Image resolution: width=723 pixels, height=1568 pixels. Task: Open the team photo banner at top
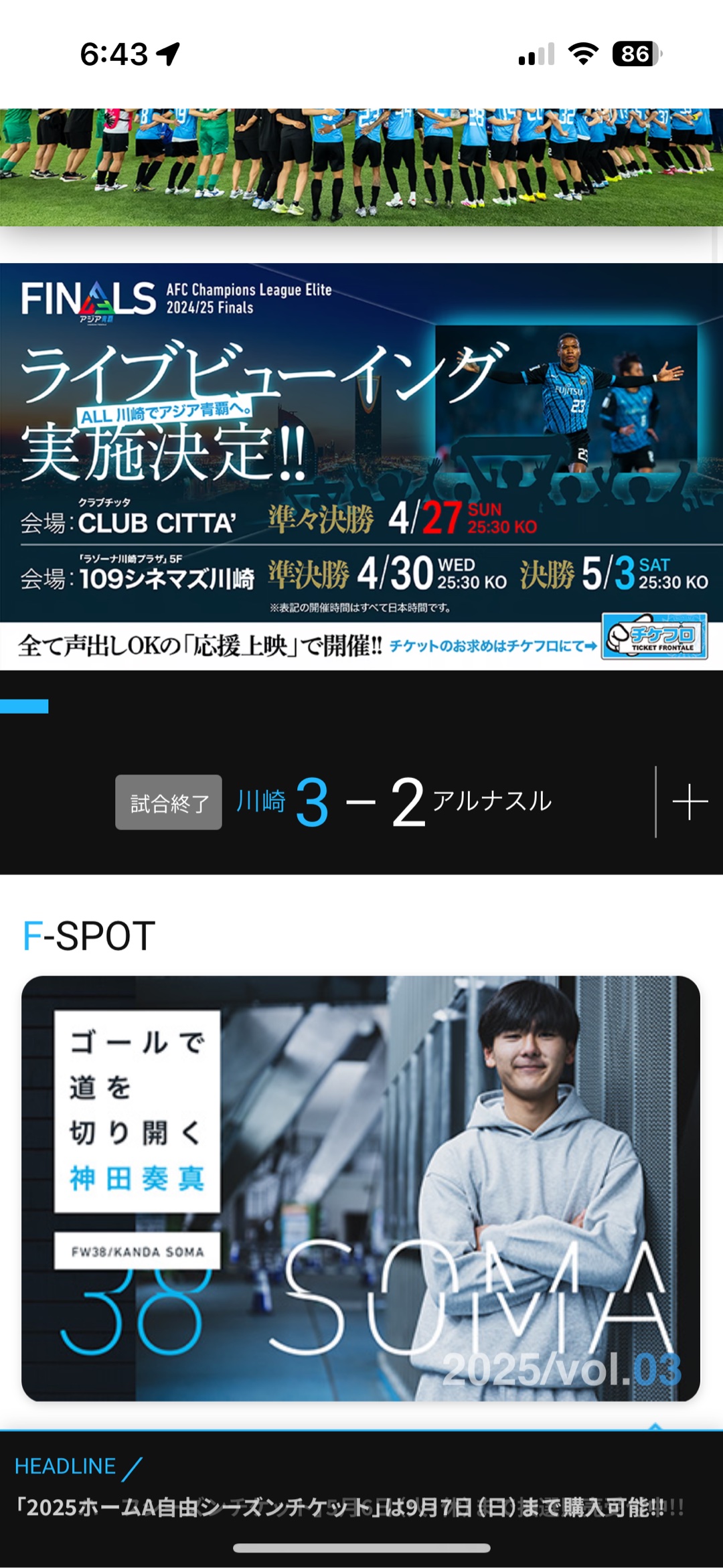(x=361, y=167)
